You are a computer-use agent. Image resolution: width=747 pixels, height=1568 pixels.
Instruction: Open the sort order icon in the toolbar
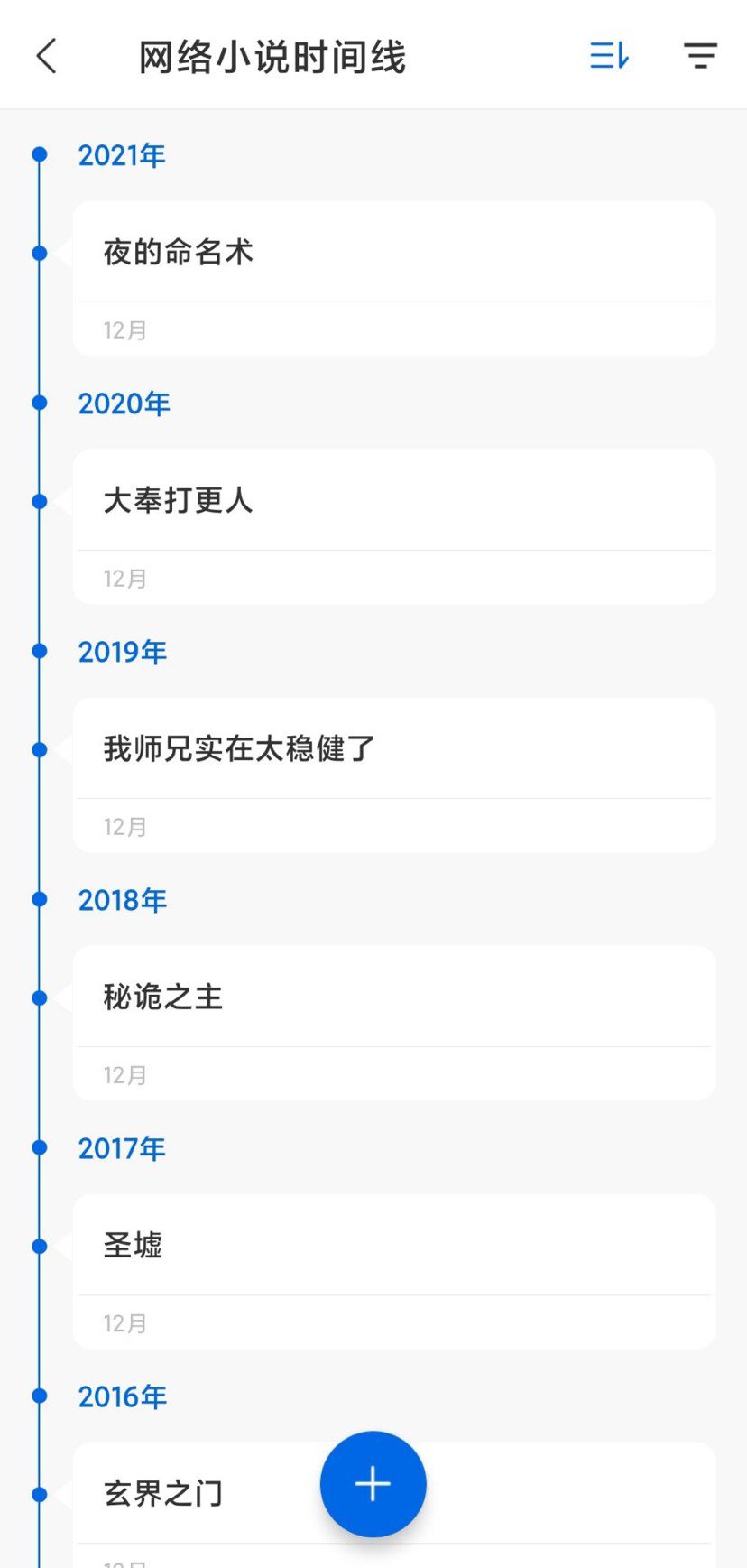tap(609, 56)
